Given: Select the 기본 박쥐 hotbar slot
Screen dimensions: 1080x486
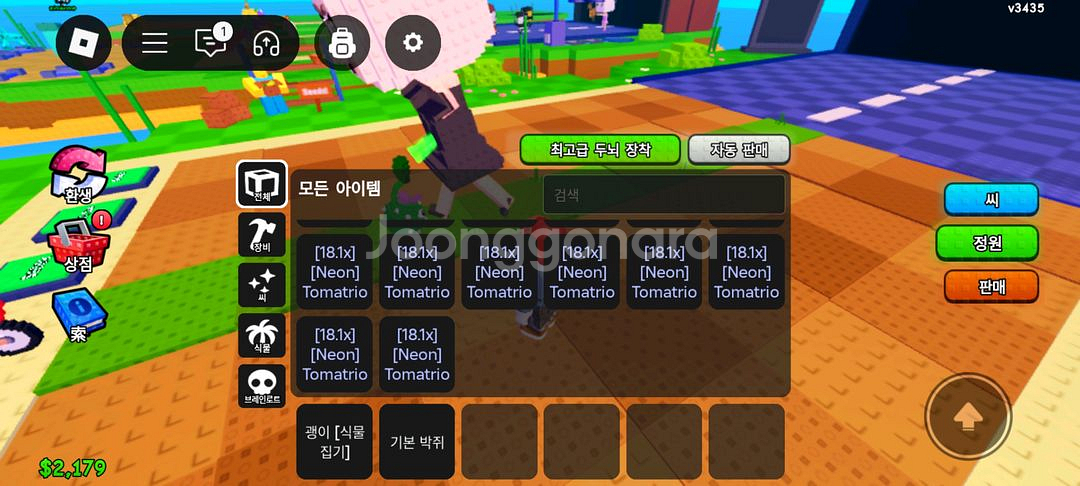Looking at the screenshot, I should click(x=417, y=441).
